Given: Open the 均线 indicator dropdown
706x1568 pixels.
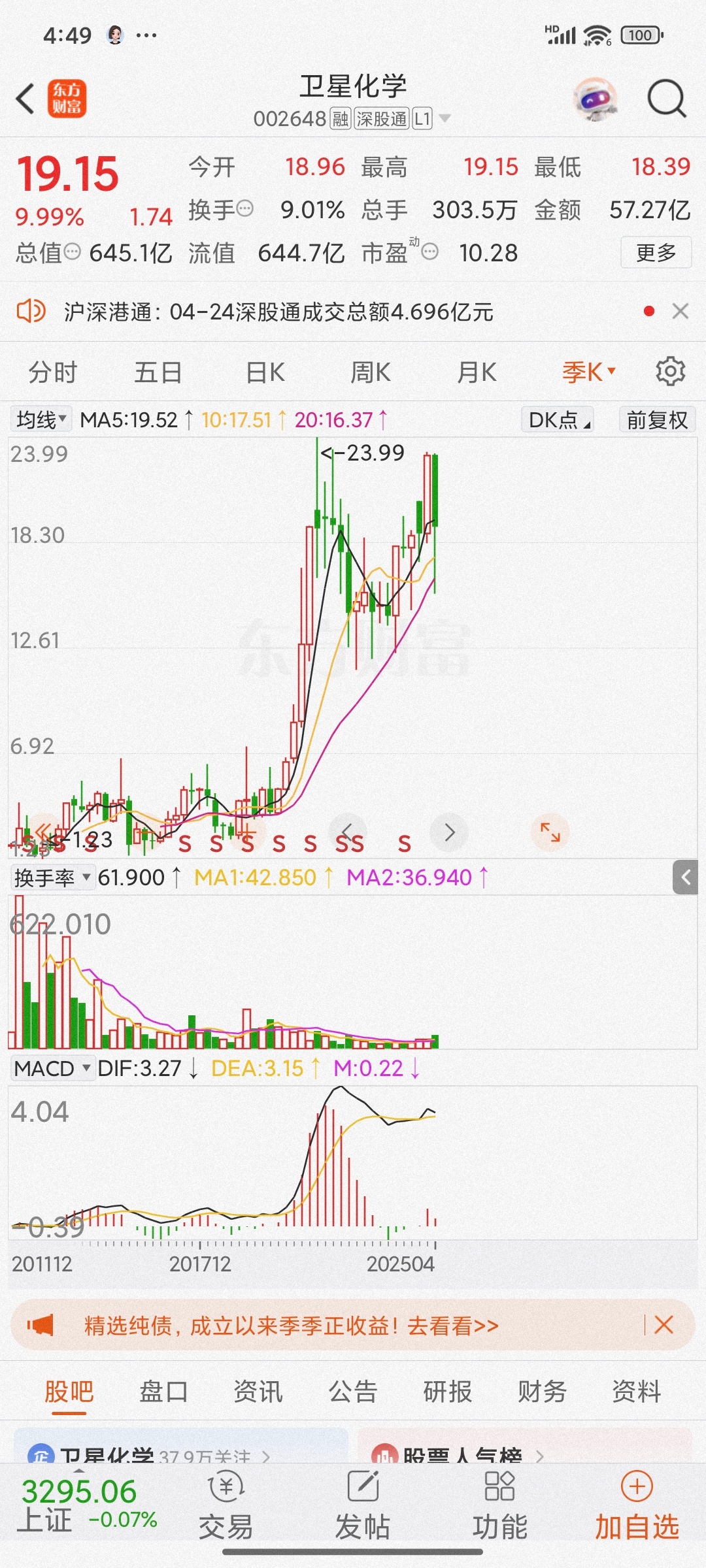Looking at the screenshot, I should 41,419.
